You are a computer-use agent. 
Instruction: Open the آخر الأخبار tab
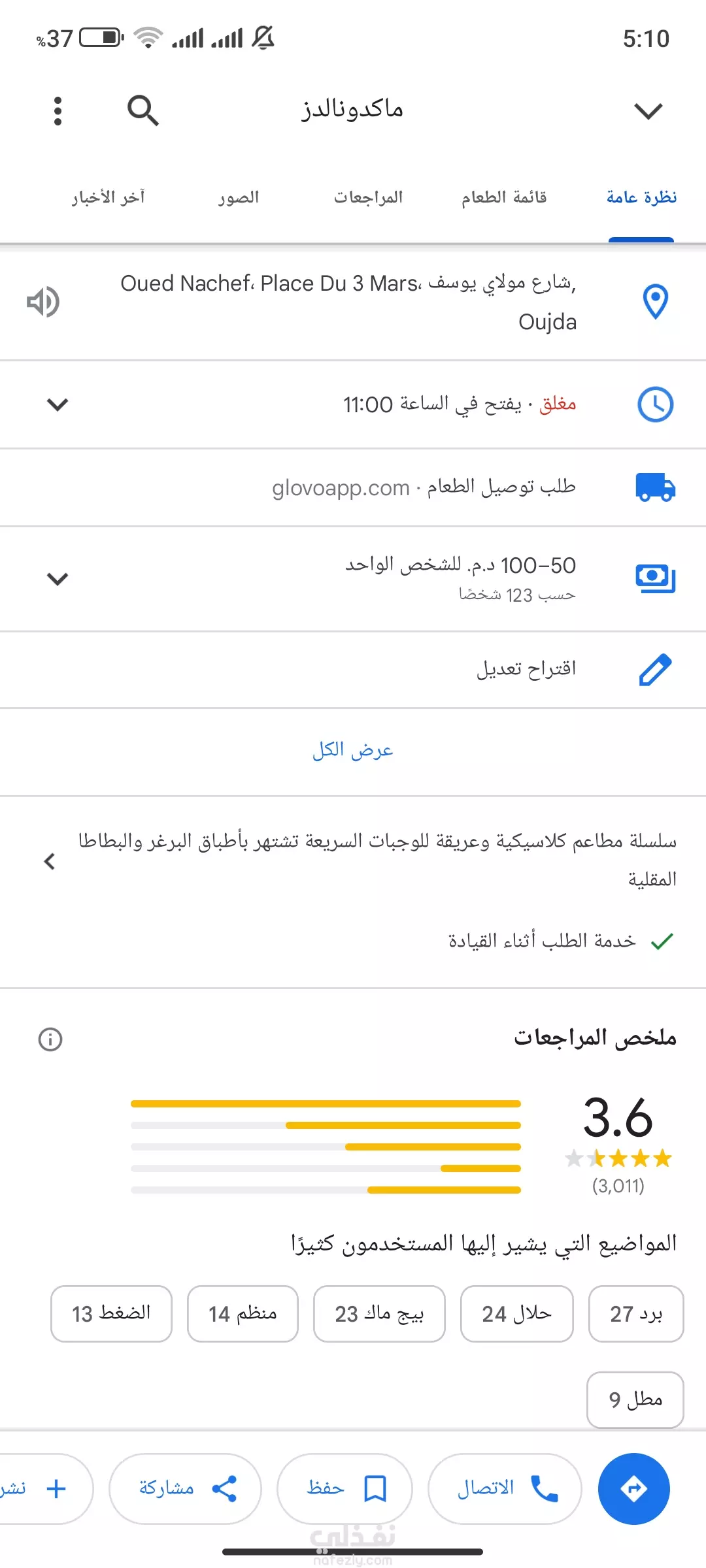coord(109,197)
